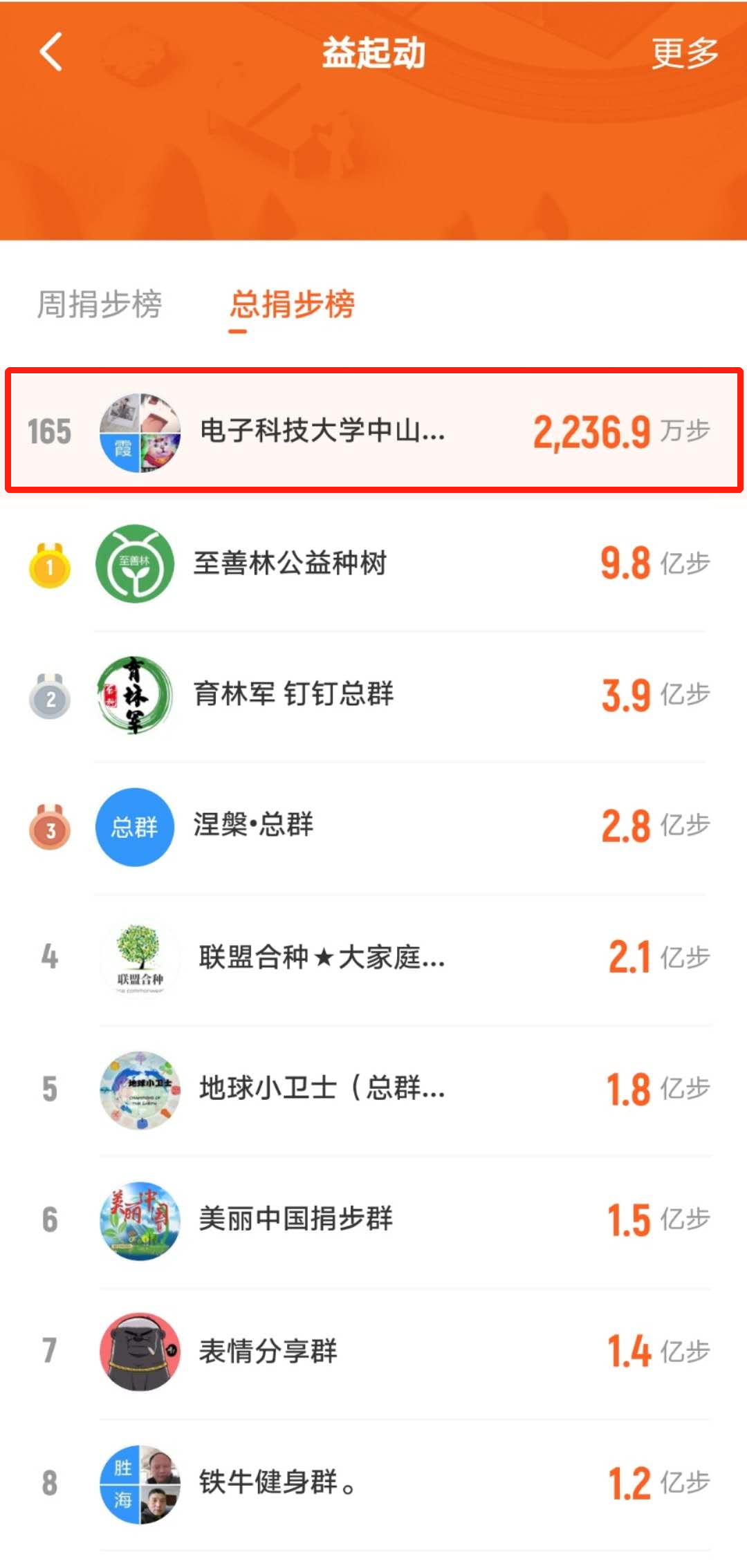View the 美丽中国捐步群 entry

[x=373, y=1220]
